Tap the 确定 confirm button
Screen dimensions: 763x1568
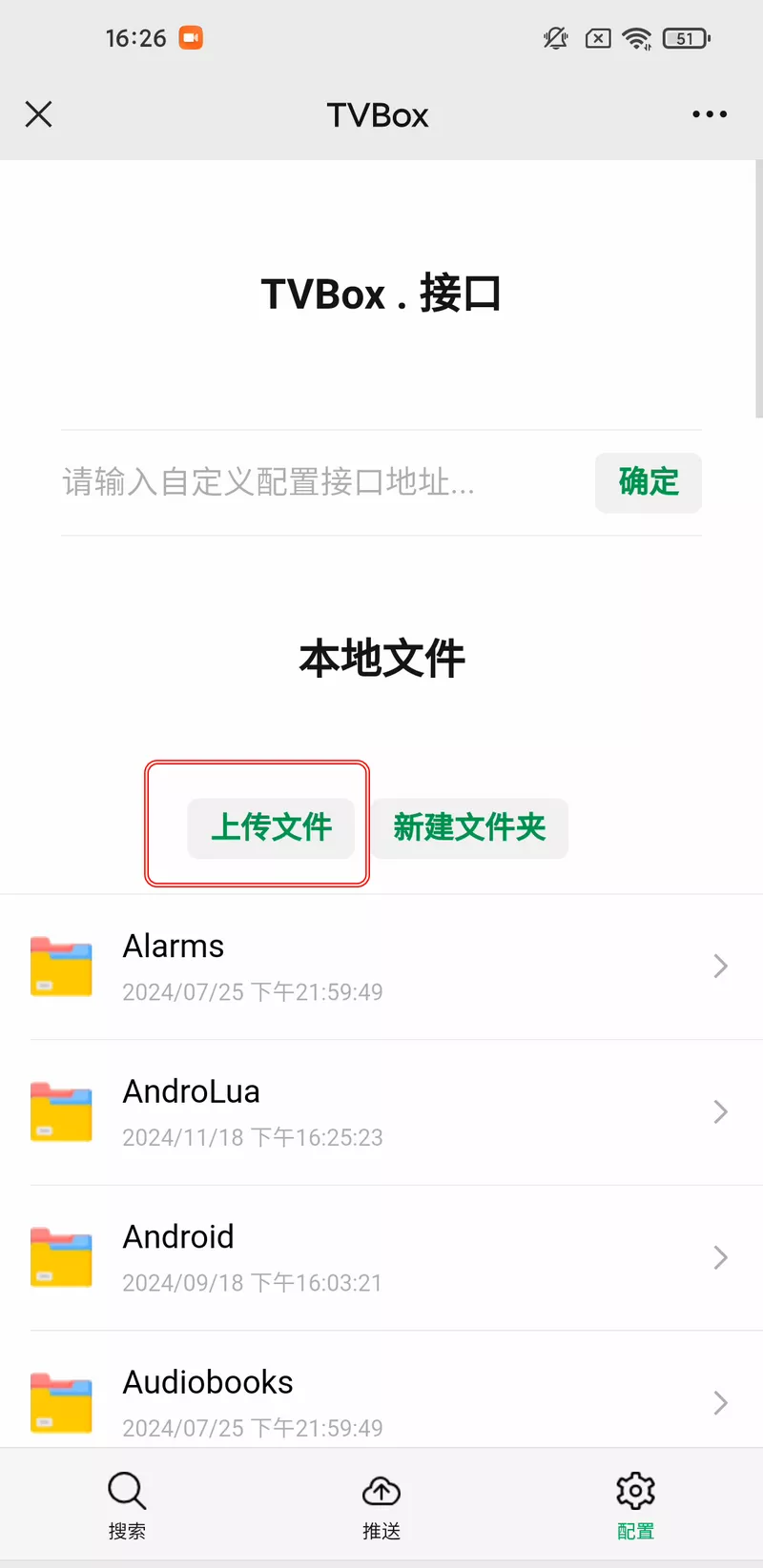point(649,482)
